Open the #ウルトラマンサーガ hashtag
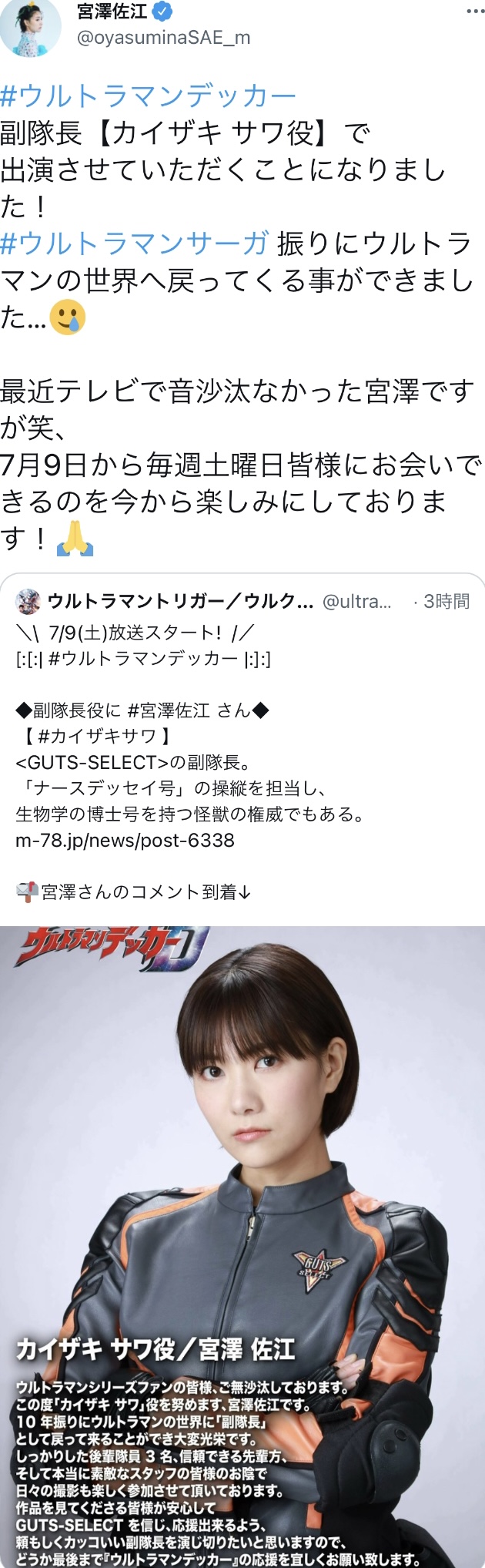The width and height of the screenshot is (485, 1568). pos(135,243)
